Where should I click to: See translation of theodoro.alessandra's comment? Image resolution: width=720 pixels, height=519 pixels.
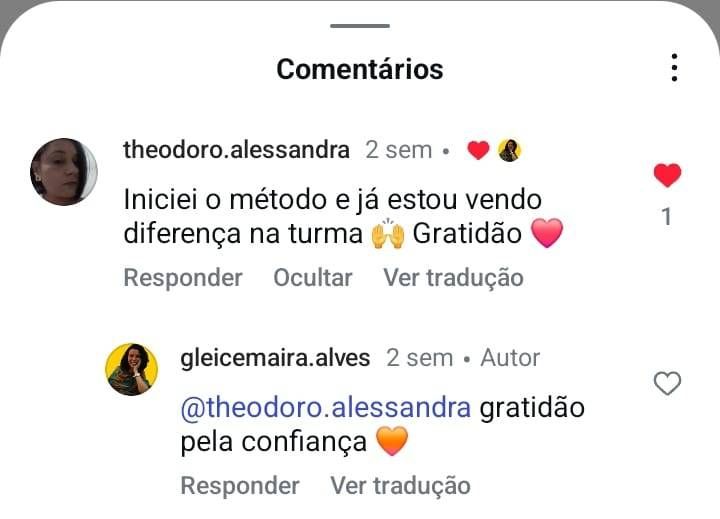[x=453, y=278]
